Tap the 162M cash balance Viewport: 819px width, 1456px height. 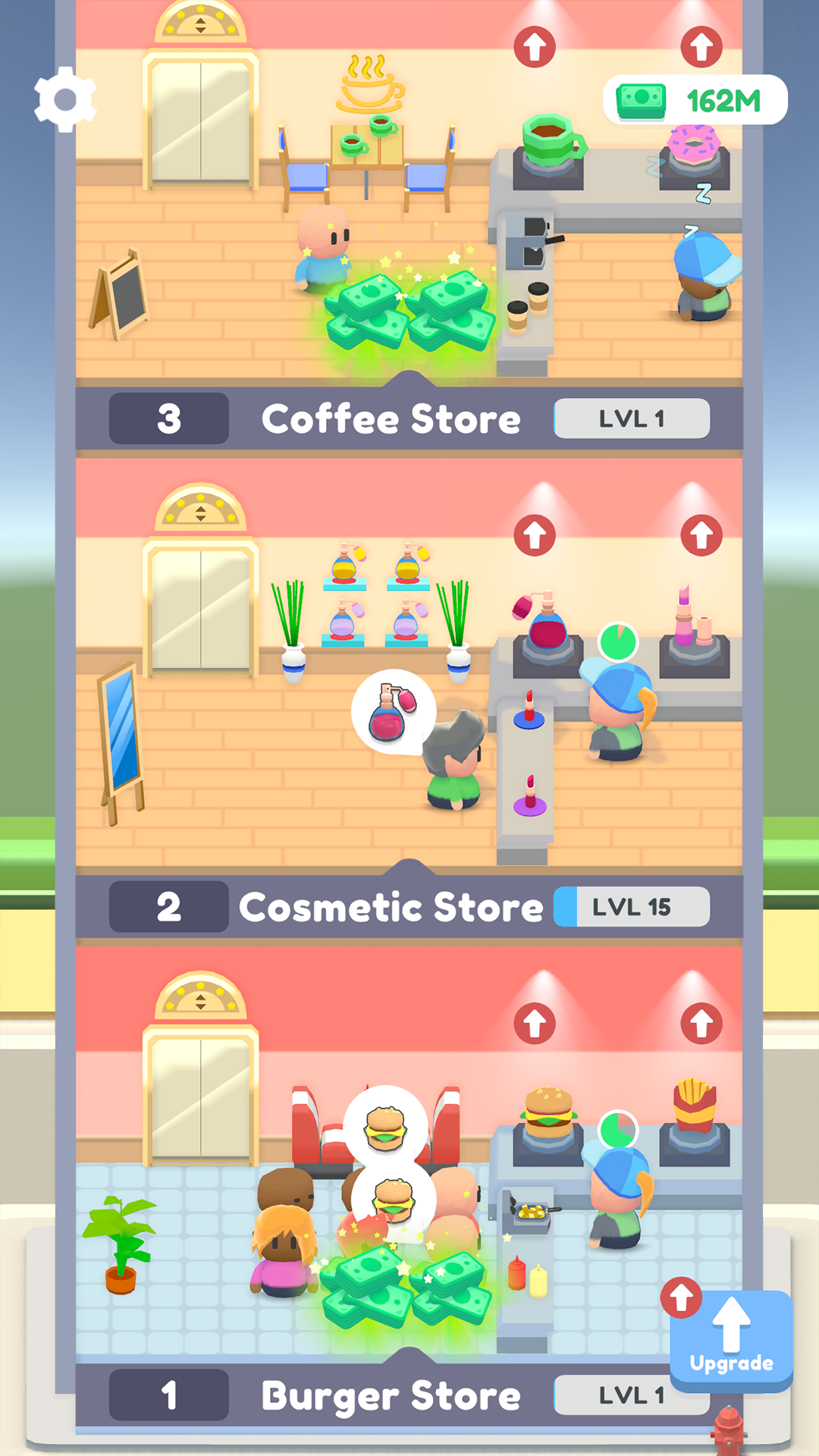[695, 100]
